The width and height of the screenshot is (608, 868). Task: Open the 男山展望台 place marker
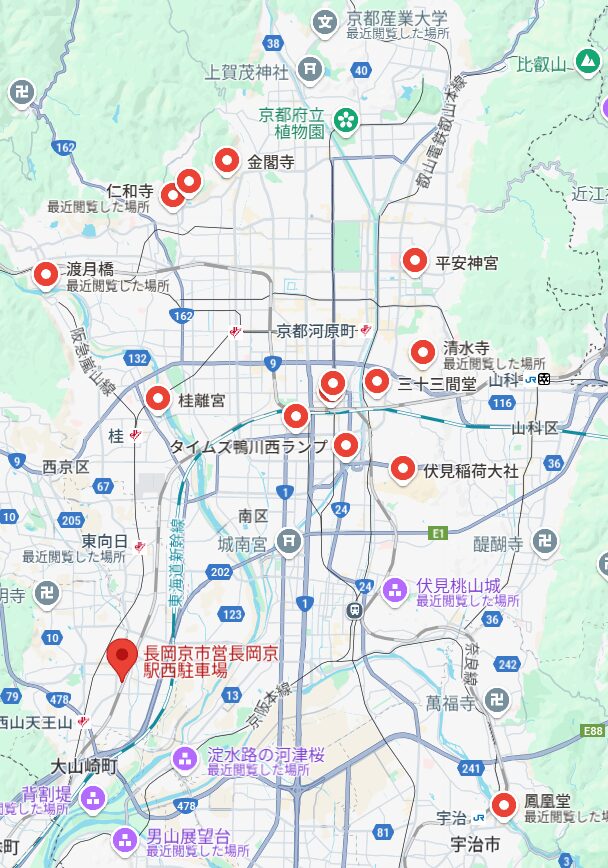(x=125, y=838)
